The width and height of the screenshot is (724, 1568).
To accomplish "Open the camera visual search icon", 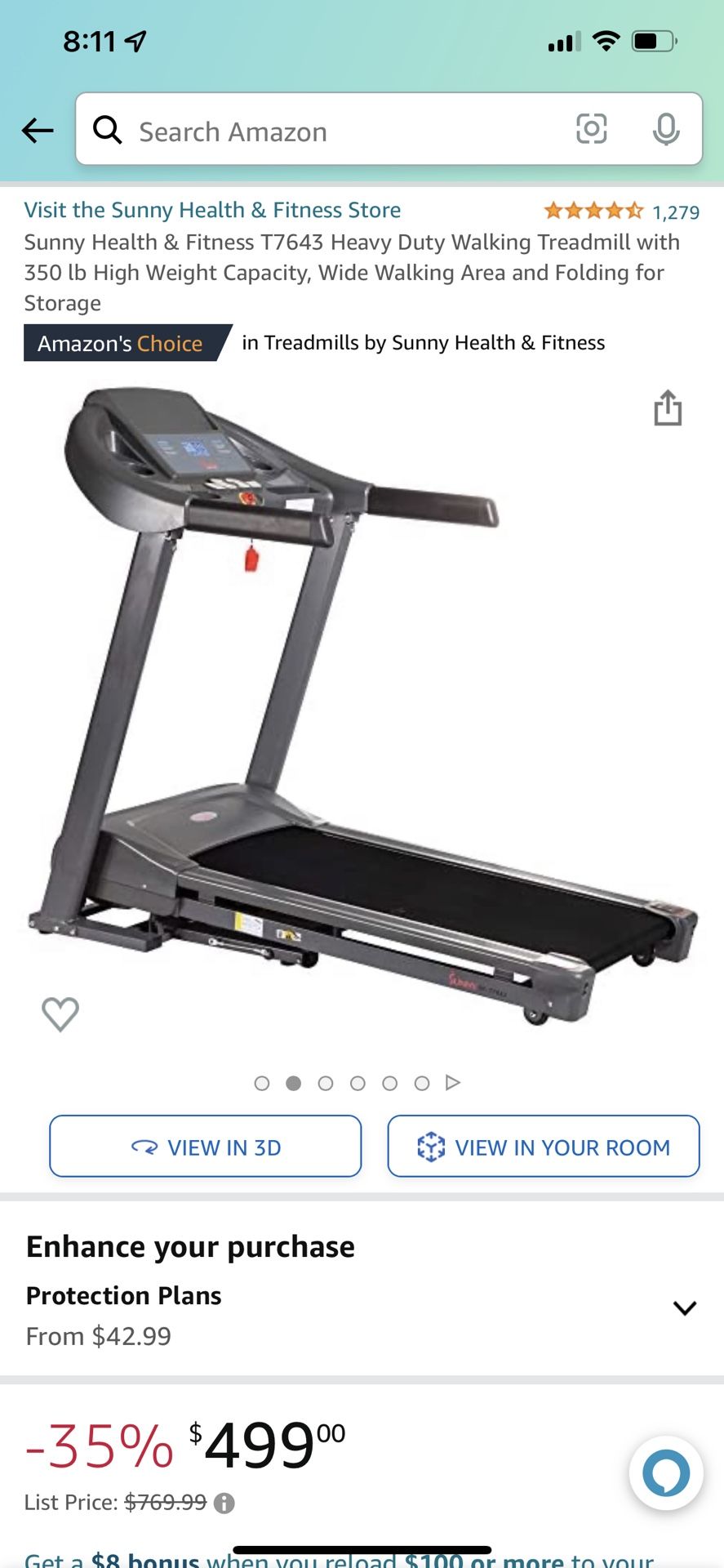I will [591, 129].
